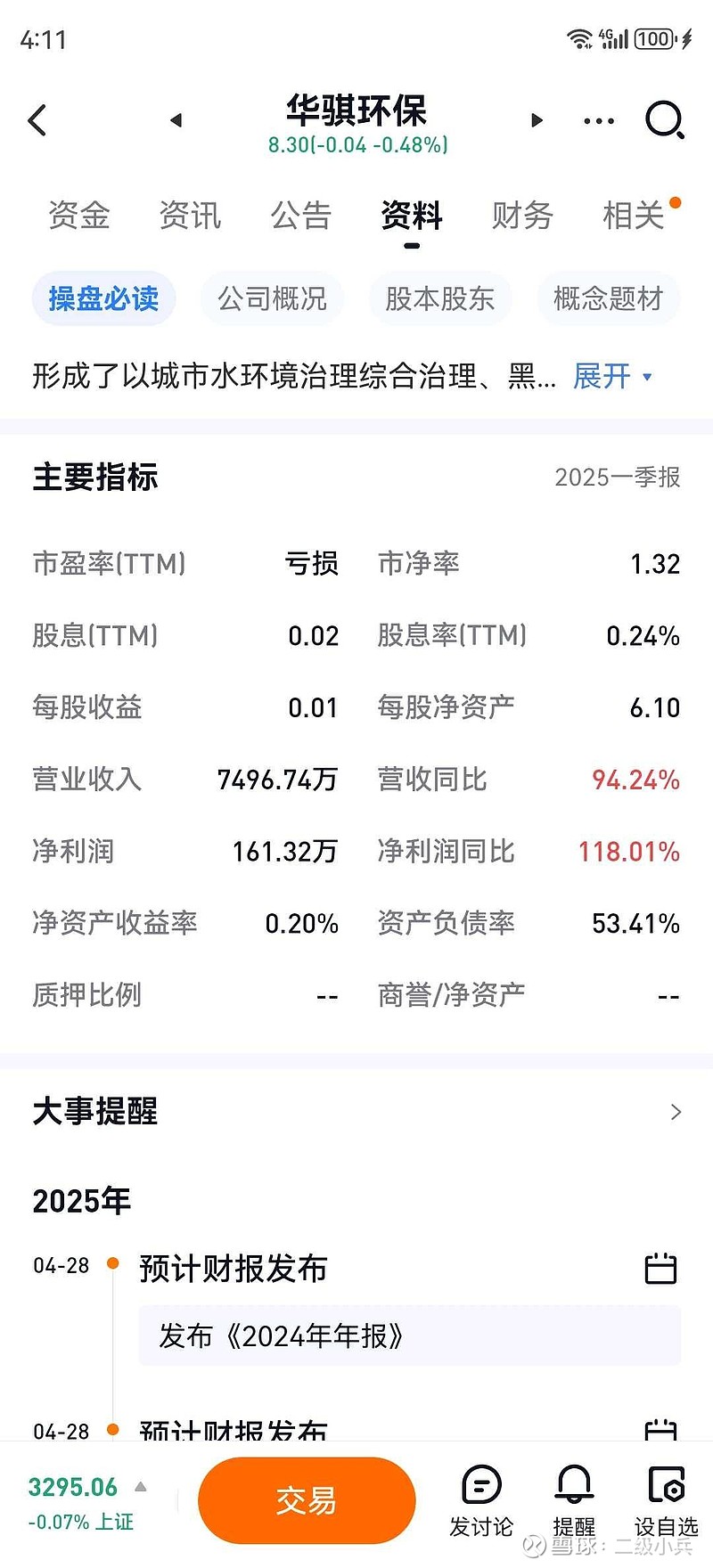This screenshot has height=1568, width=713.
Task: Go back using the top-left arrow
Action: [x=37, y=120]
